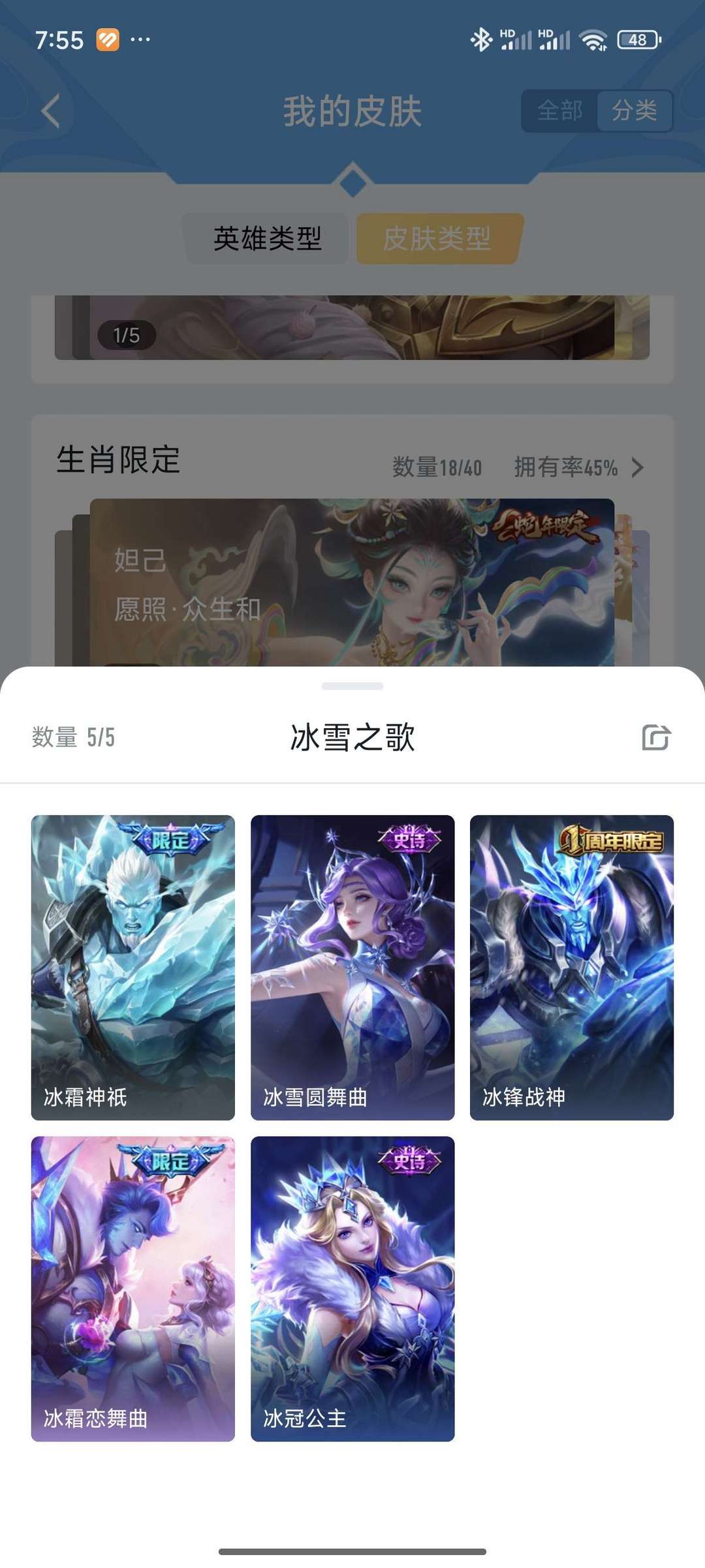Image resolution: width=705 pixels, height=1568 pixels.
Task: Open the 分类 tab
Action: pos(635,111)
